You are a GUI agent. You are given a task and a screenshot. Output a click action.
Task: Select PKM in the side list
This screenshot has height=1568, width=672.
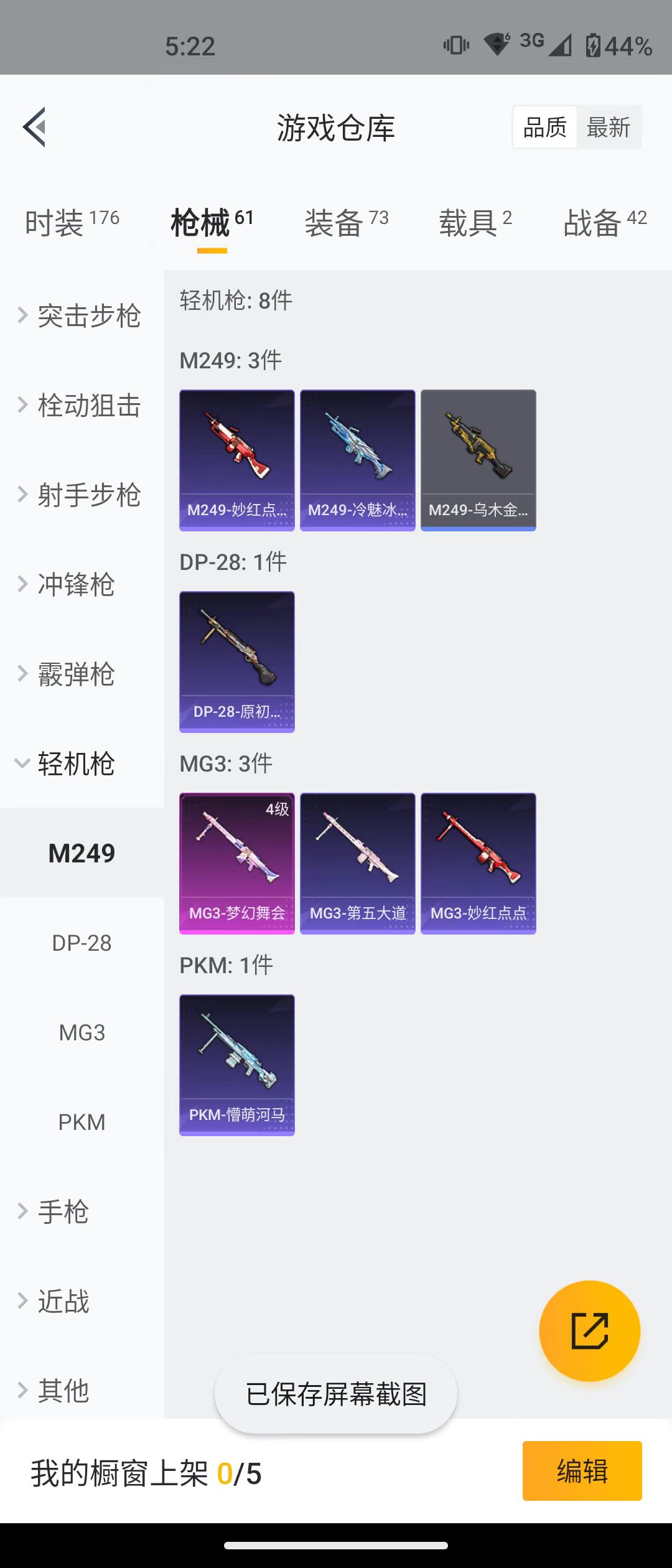pyautogui.click(x=82, y=1122)
